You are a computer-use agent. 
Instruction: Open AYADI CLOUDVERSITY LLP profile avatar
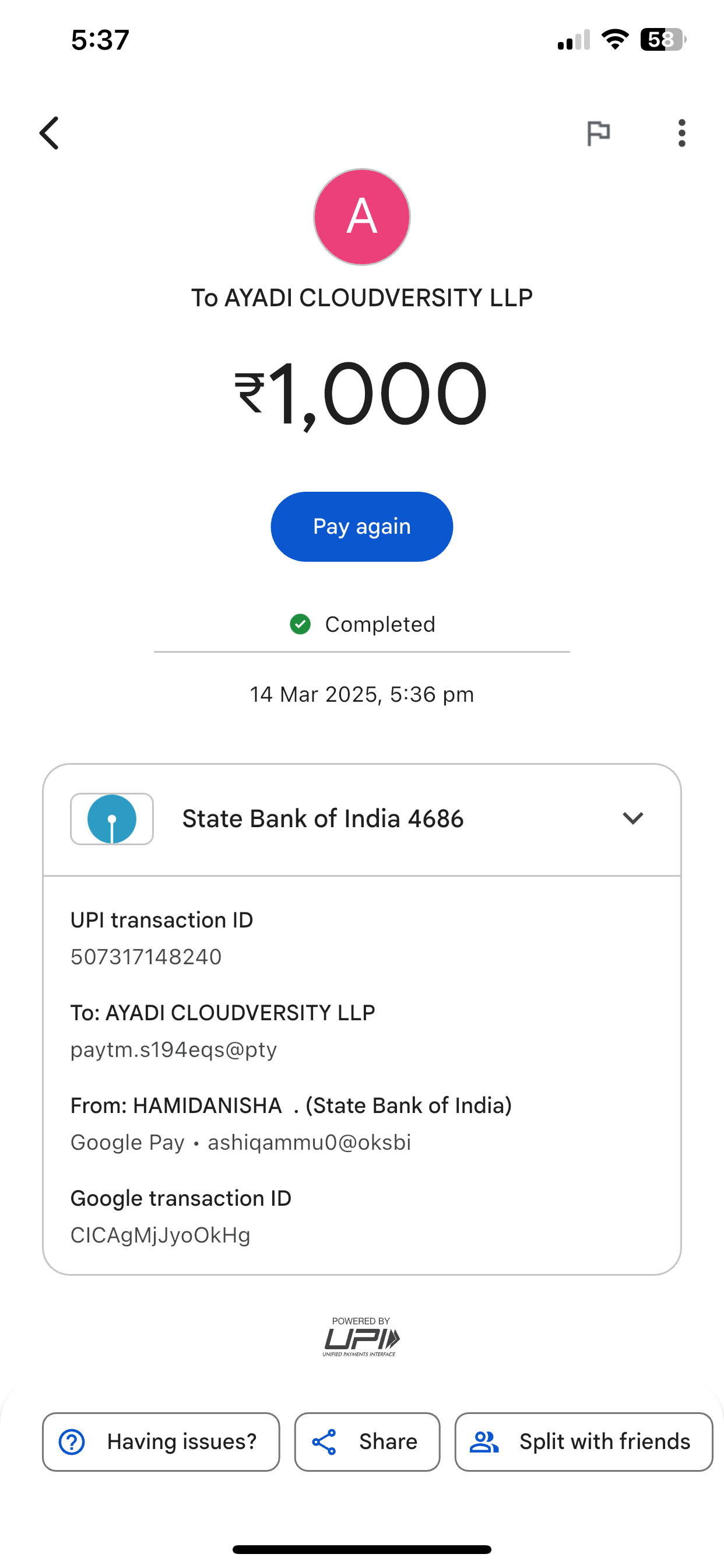pyautogui.click(x=361, y=218)
